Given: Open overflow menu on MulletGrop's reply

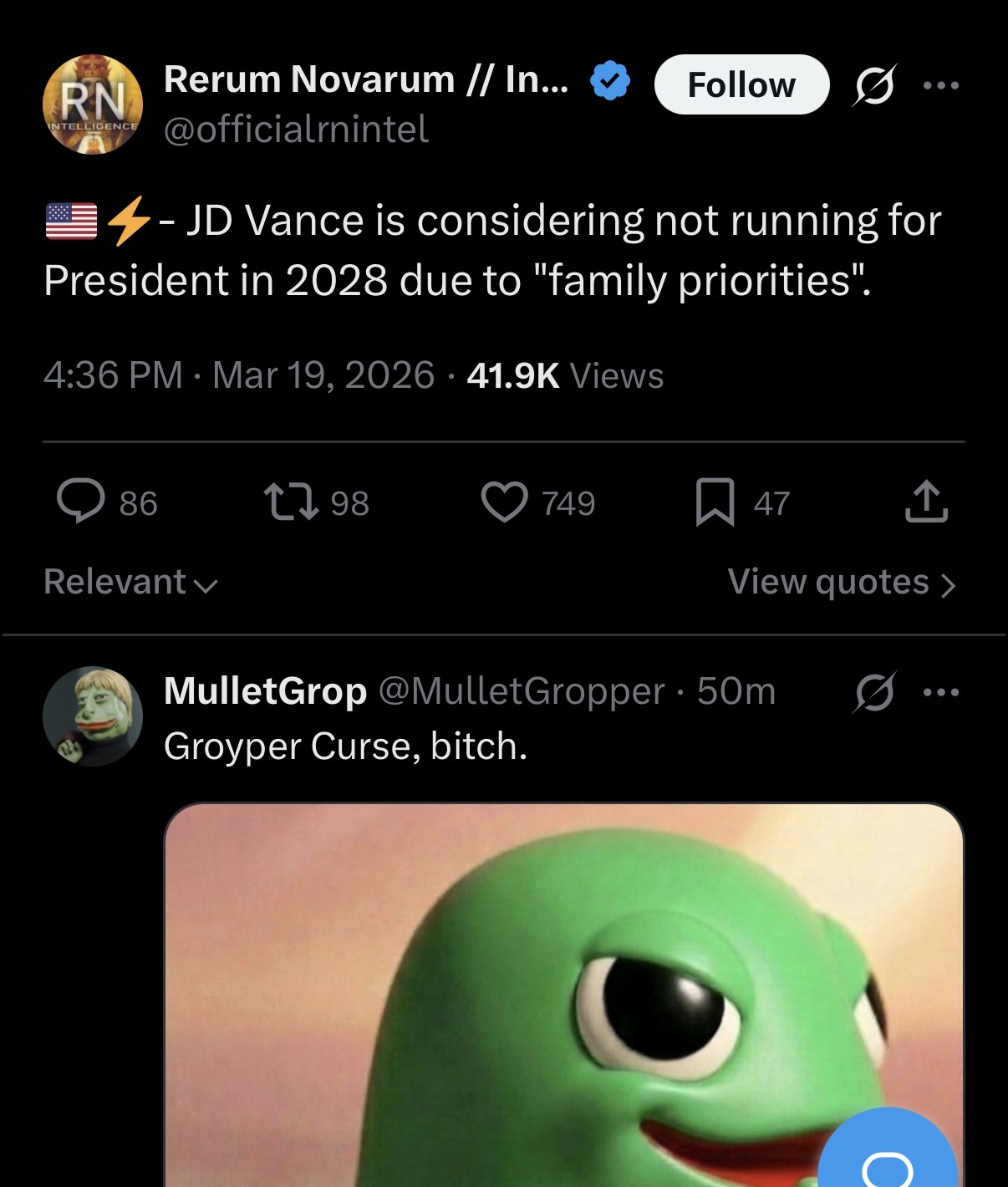Looking at the screenshot, I should pos(941,692).
